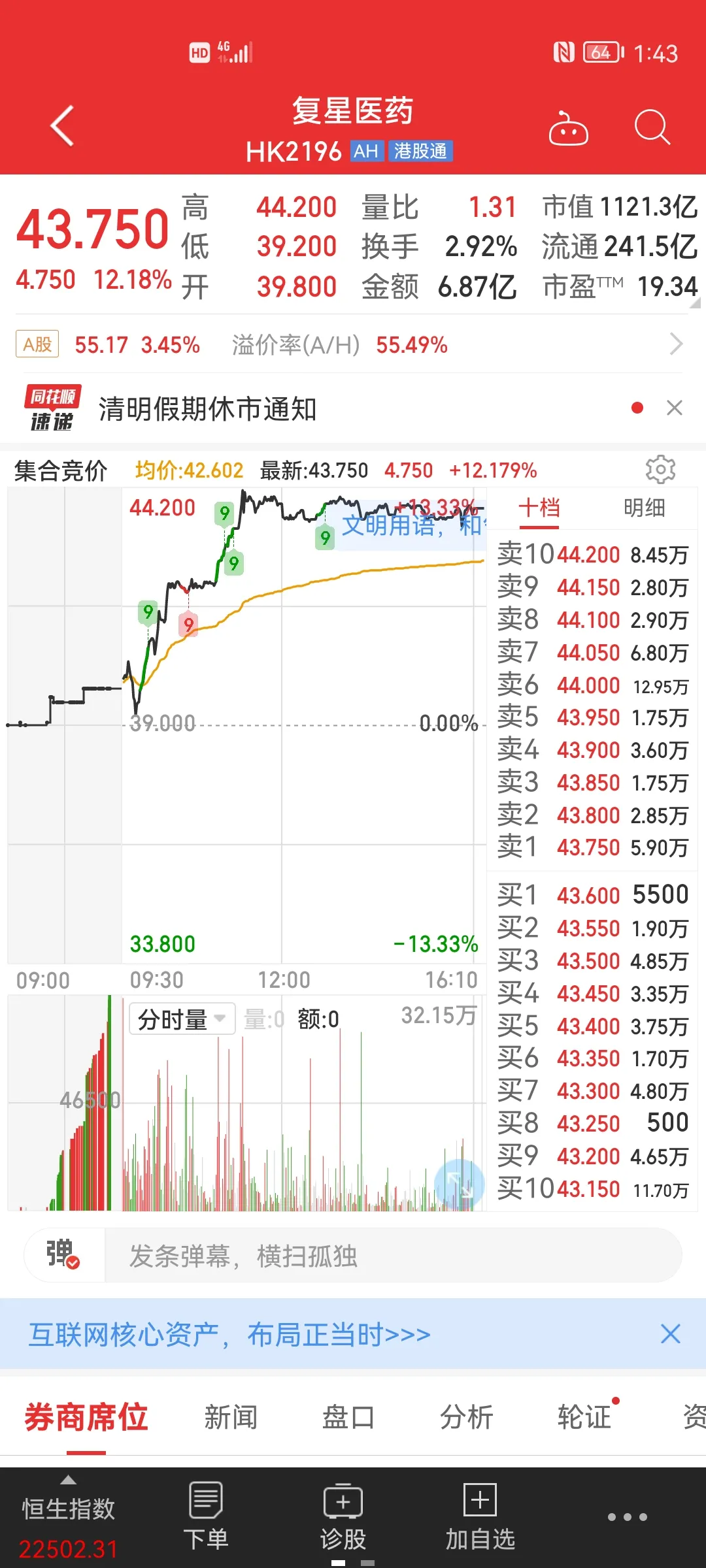Open the 清明假期休市通知 notice
706x1568 pixels.
pyautogui.click(x=208, y=410)
